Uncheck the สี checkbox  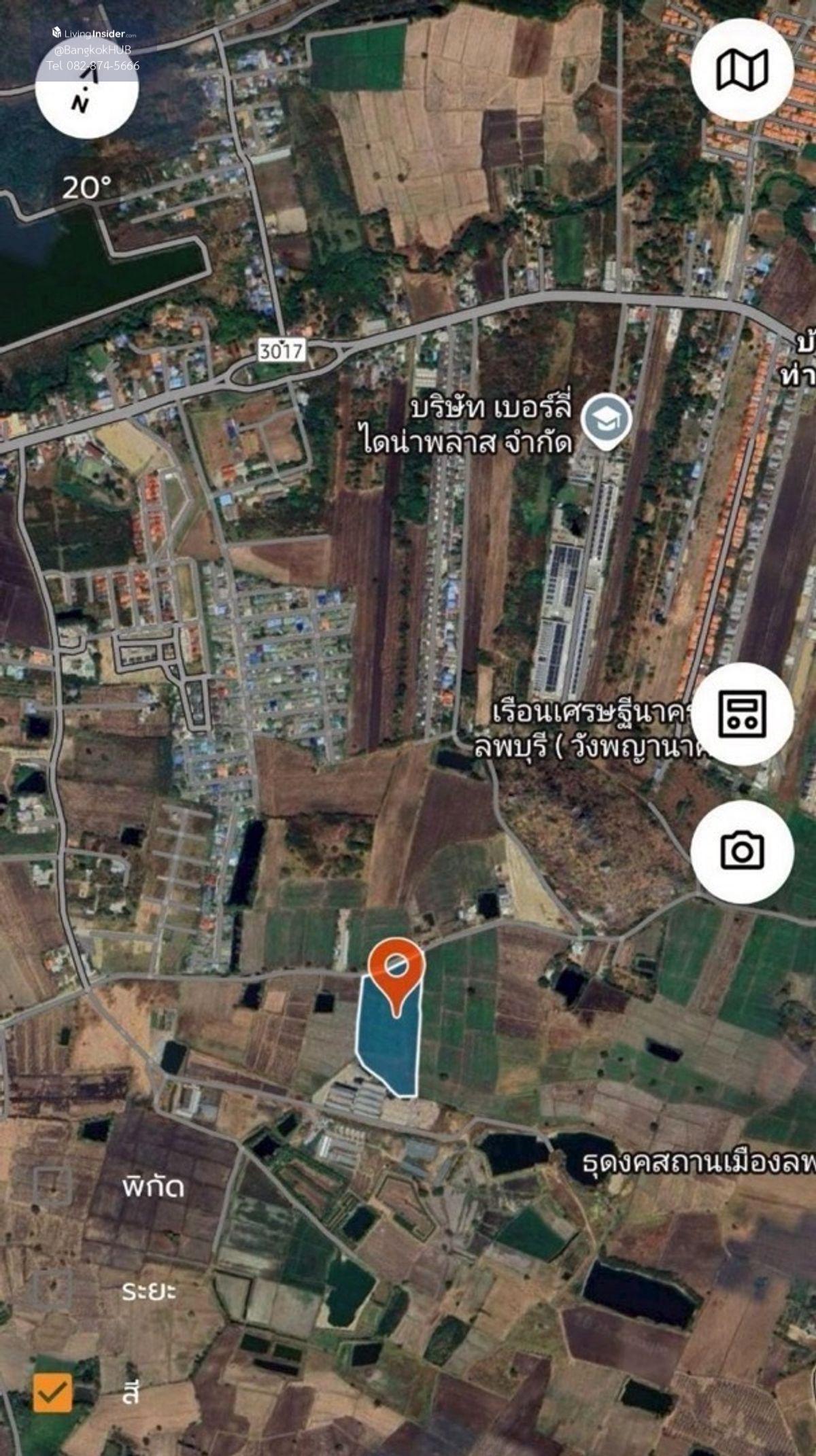53,1392
